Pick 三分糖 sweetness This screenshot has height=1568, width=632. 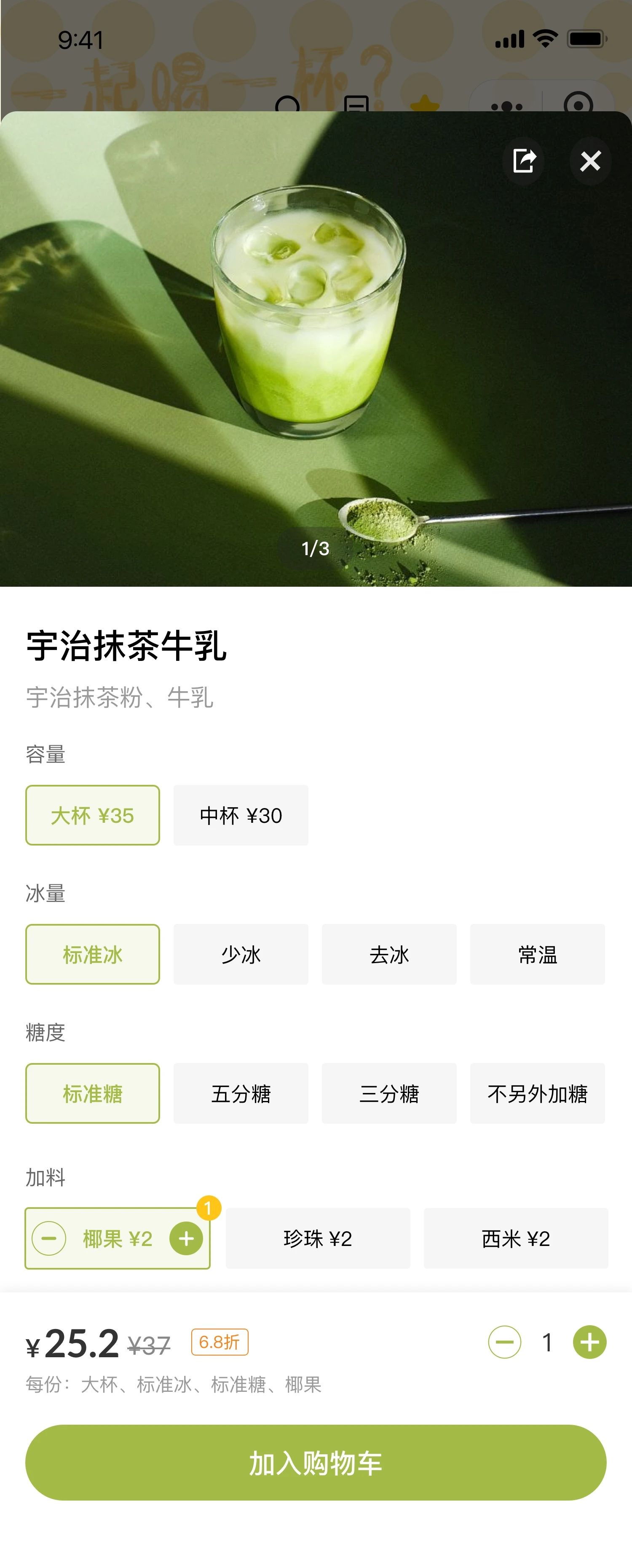tap(389, 1094)
